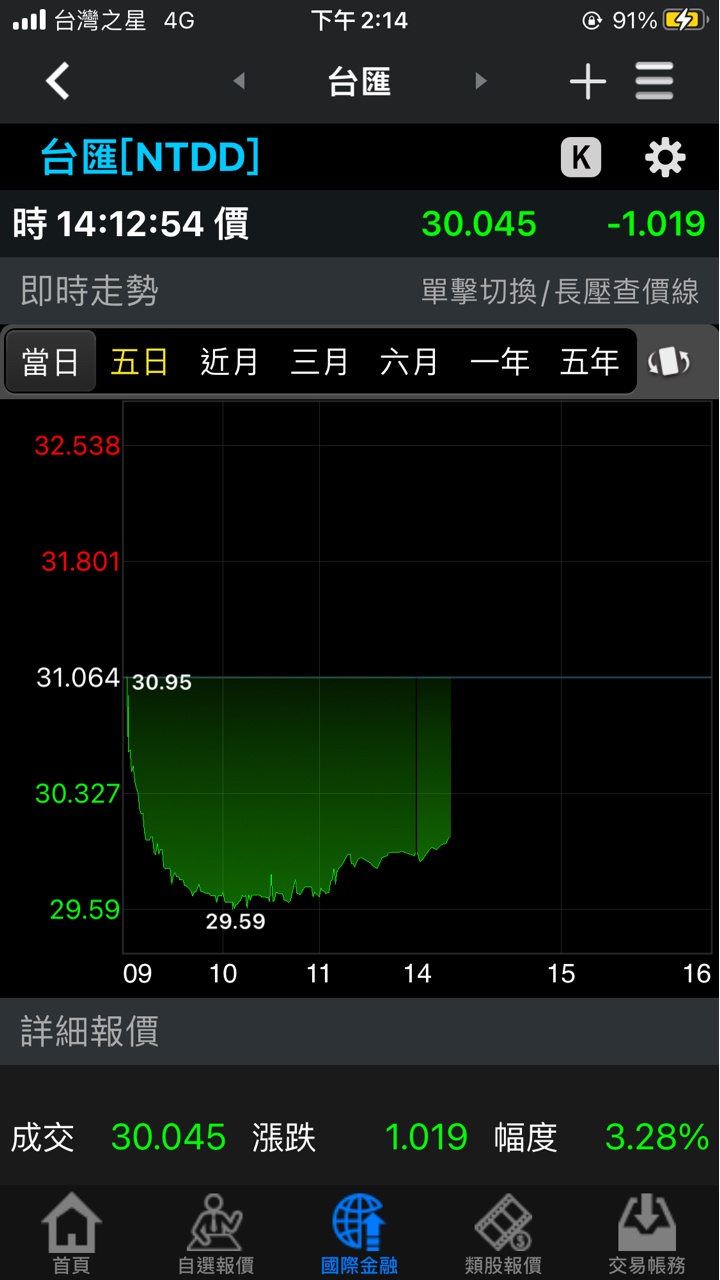Go back with the top-left arrow
Viewport: 720px width, 1280px height.
point(58,81)
